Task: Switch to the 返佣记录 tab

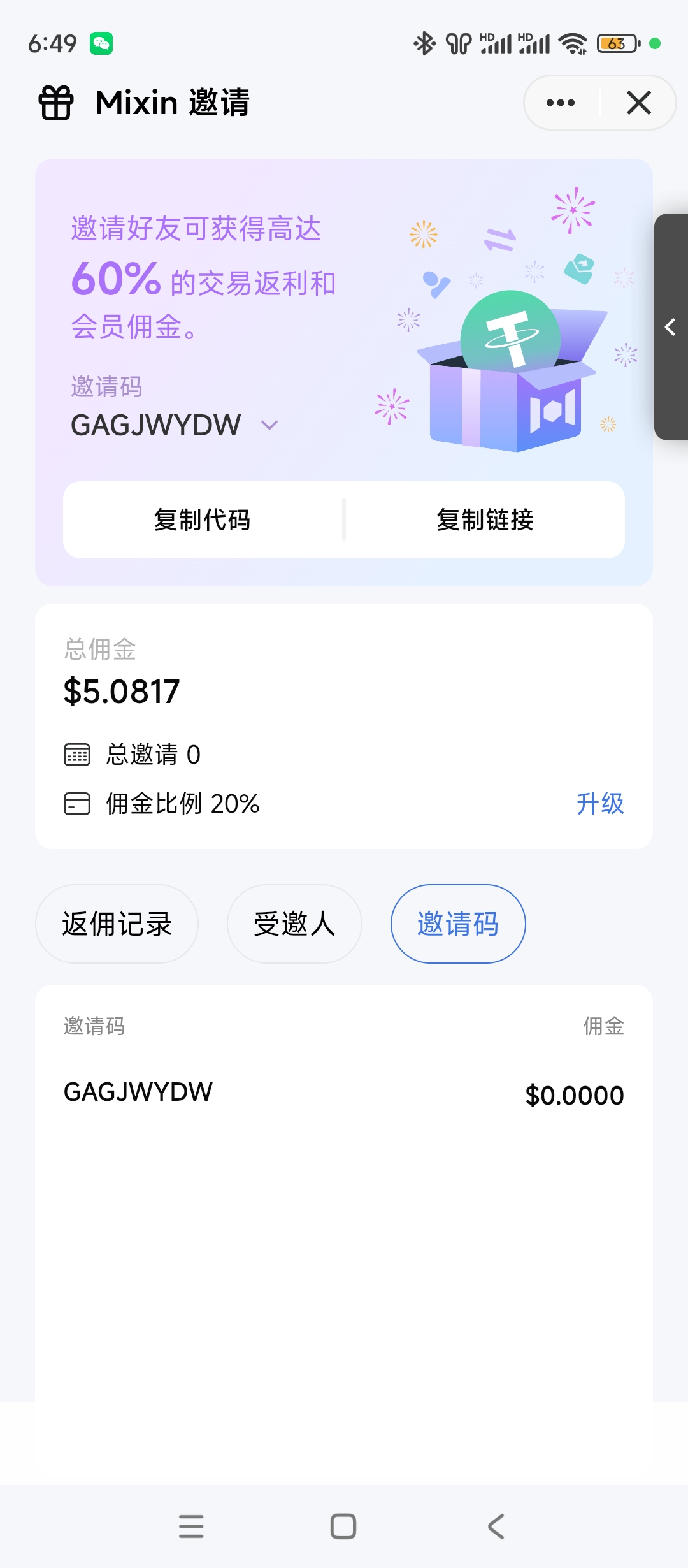Action: click(117, 924)
